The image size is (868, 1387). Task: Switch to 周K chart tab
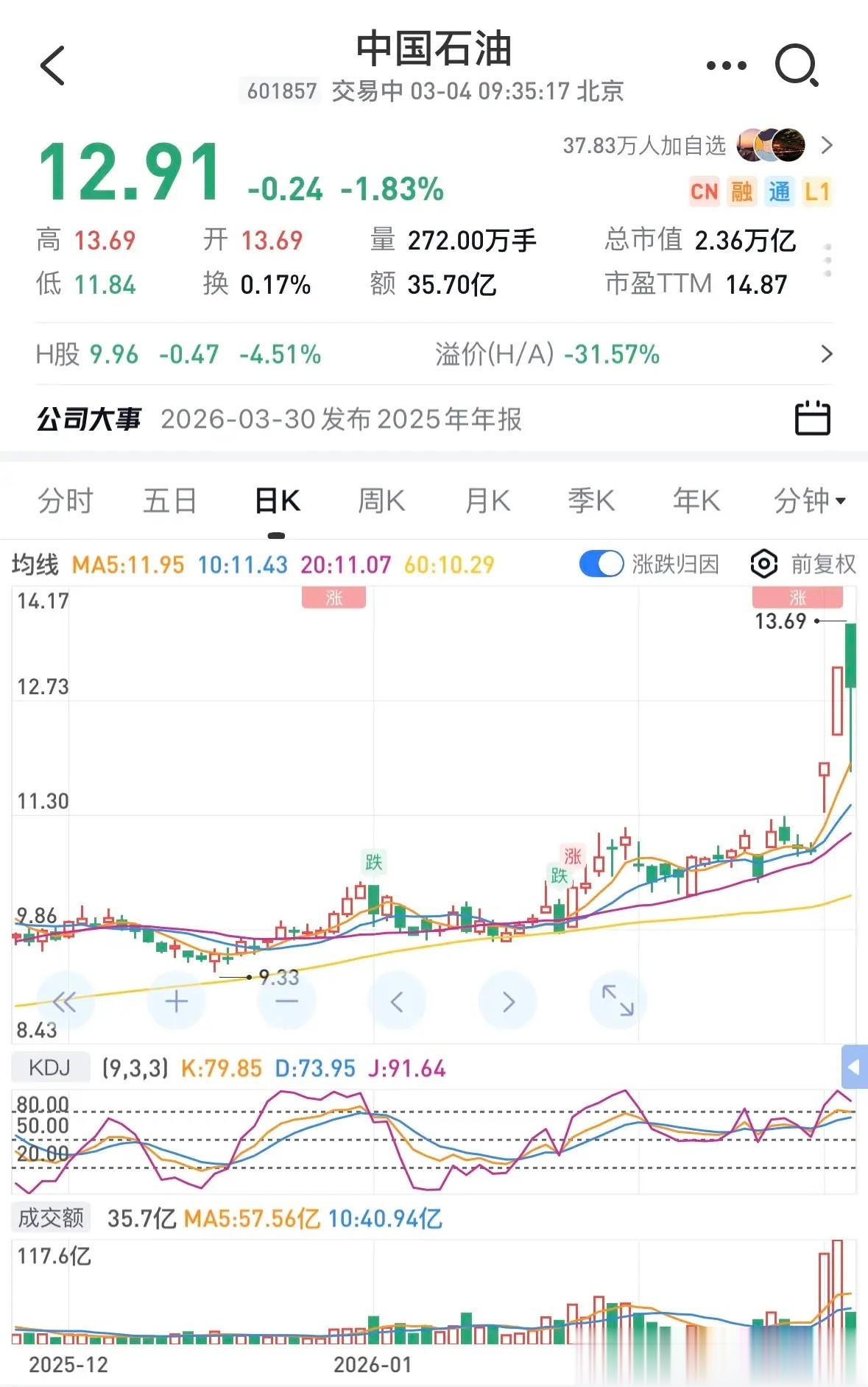381,501
